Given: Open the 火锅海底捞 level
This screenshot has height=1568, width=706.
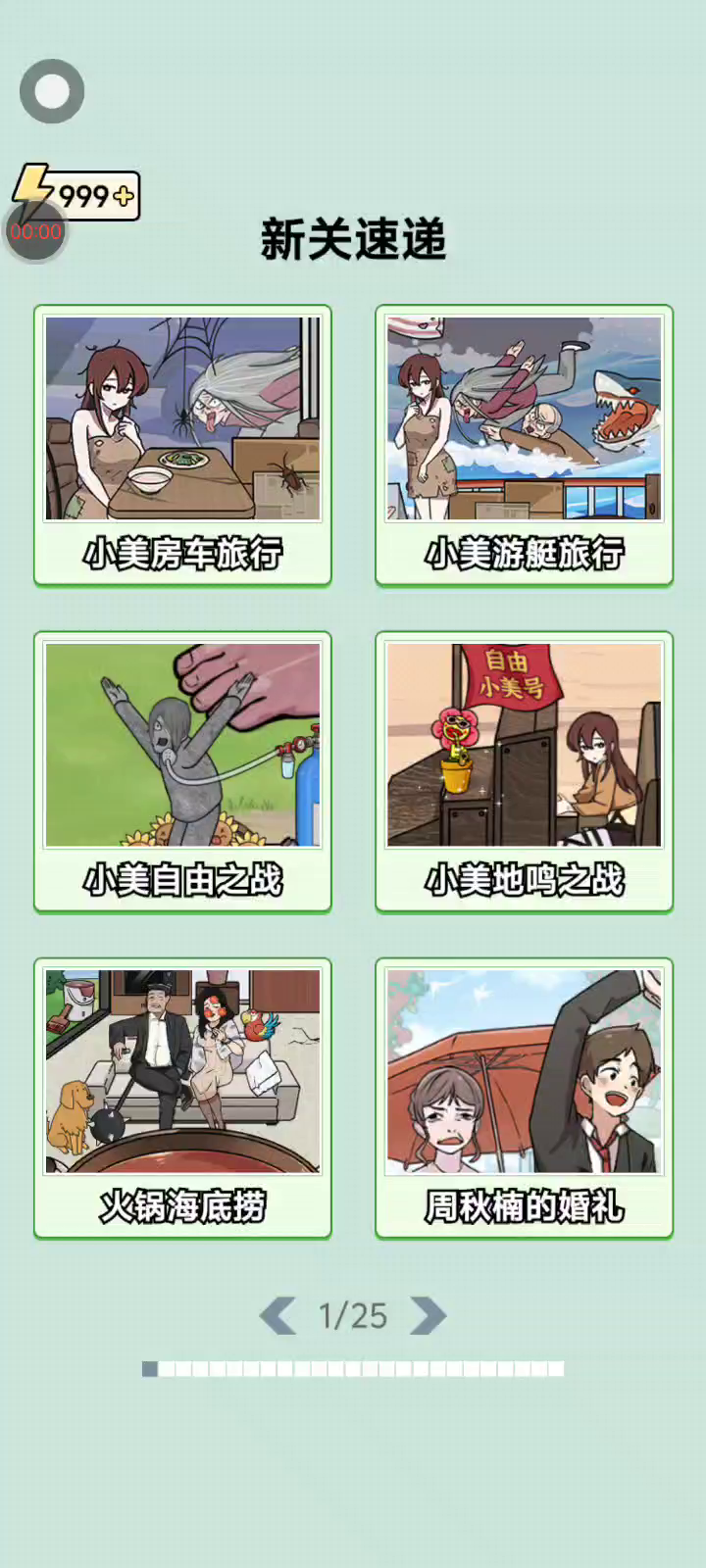Looking at the screenshot, I should tap(182, 1099).
